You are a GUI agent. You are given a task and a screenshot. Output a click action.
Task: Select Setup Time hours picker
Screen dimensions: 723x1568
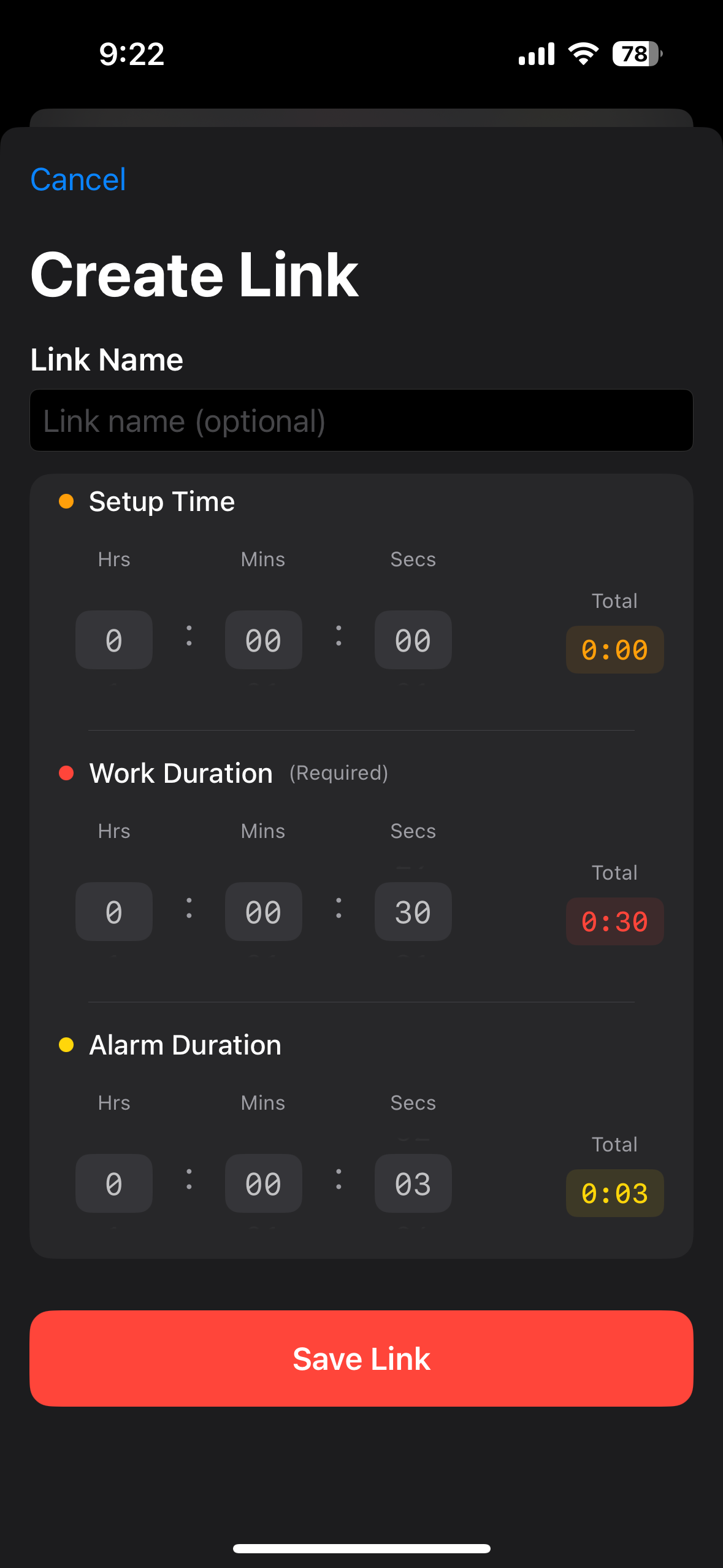pos(114,640)
